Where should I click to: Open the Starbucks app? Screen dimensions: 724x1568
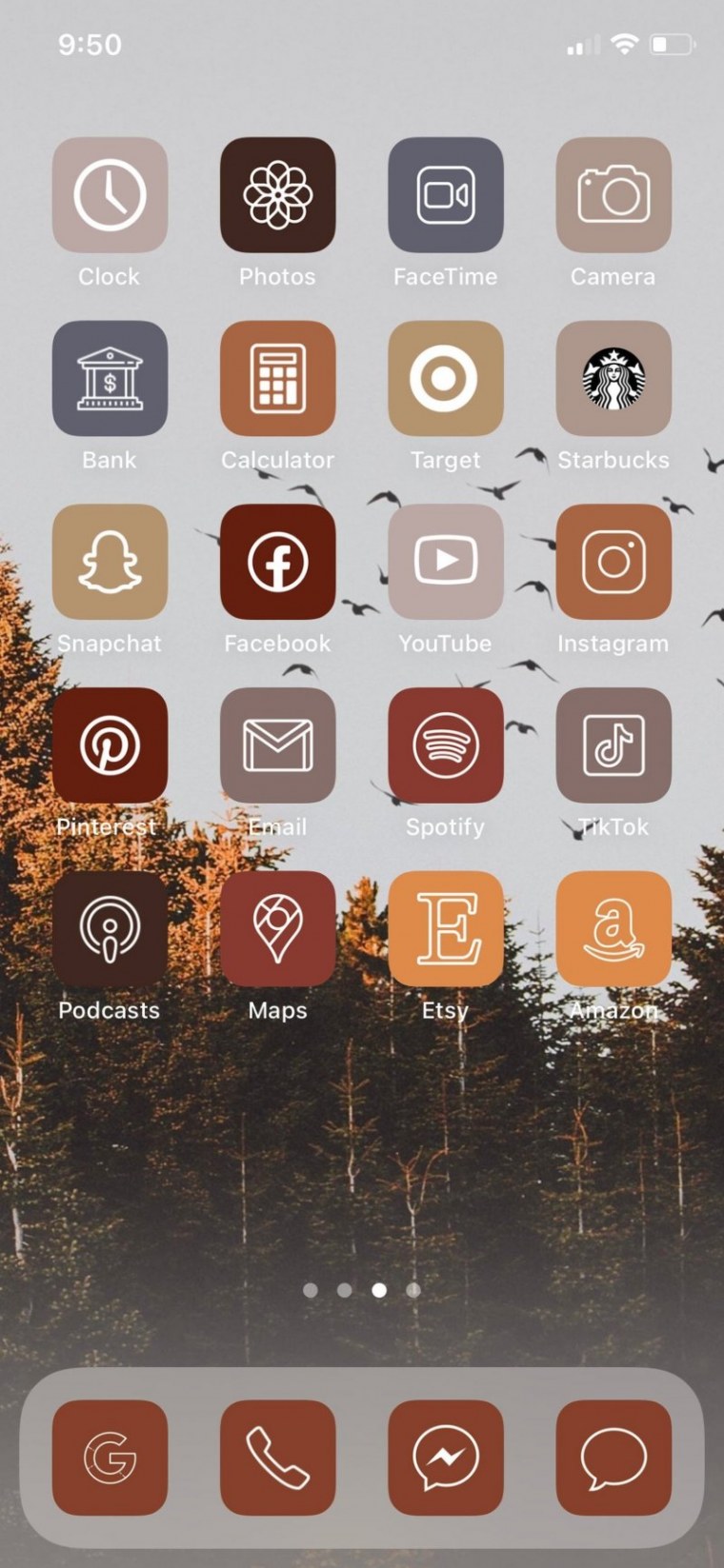(613, 379)
